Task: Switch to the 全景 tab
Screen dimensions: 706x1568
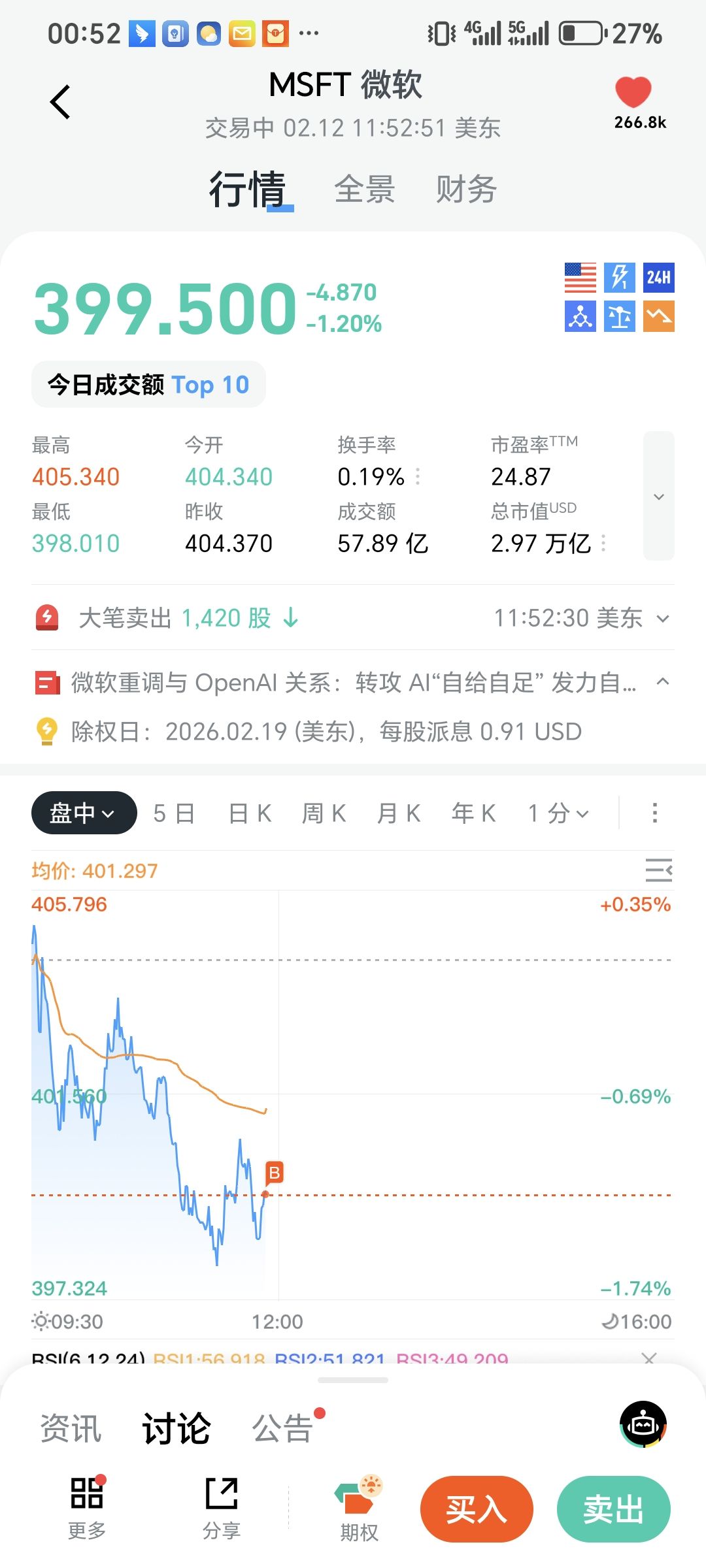Action: coord(364,189)
